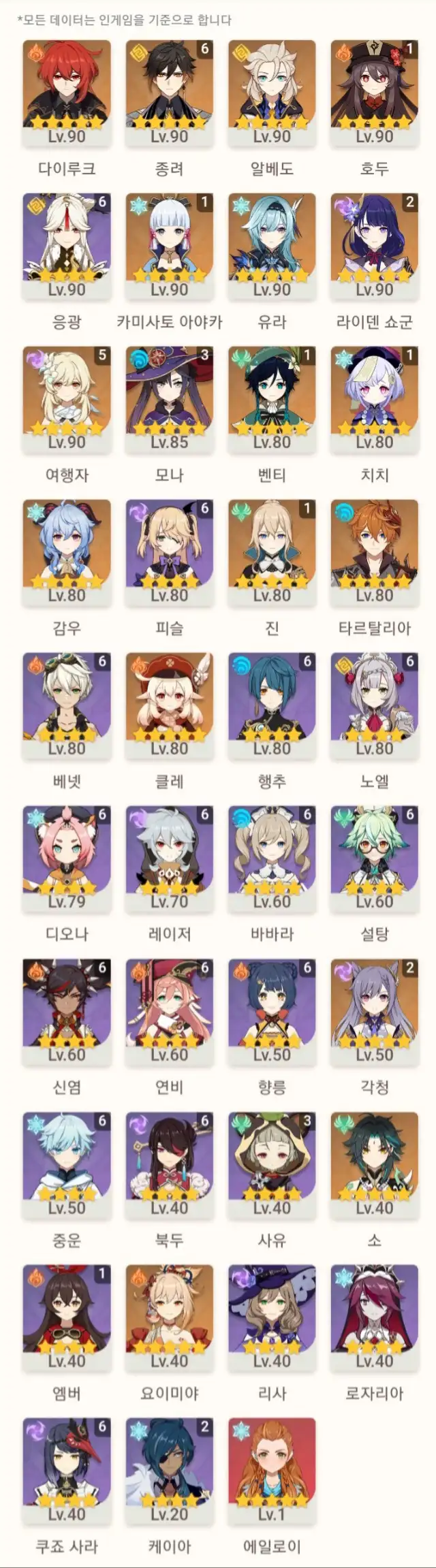
Task: Tap Venti's character card (벤티)
Action: [x=272, y=400]
